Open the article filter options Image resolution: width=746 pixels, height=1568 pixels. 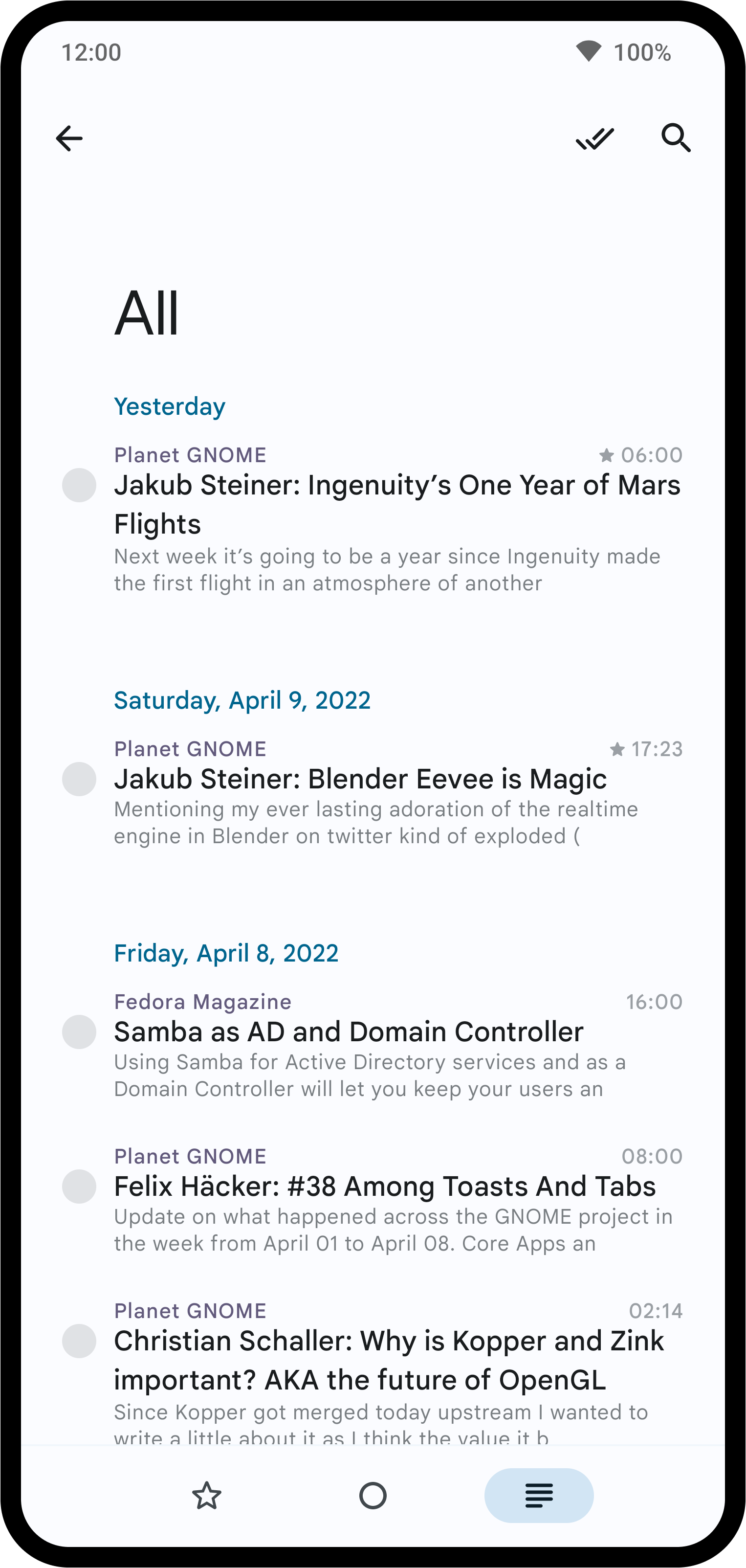tap(538, 1496)
